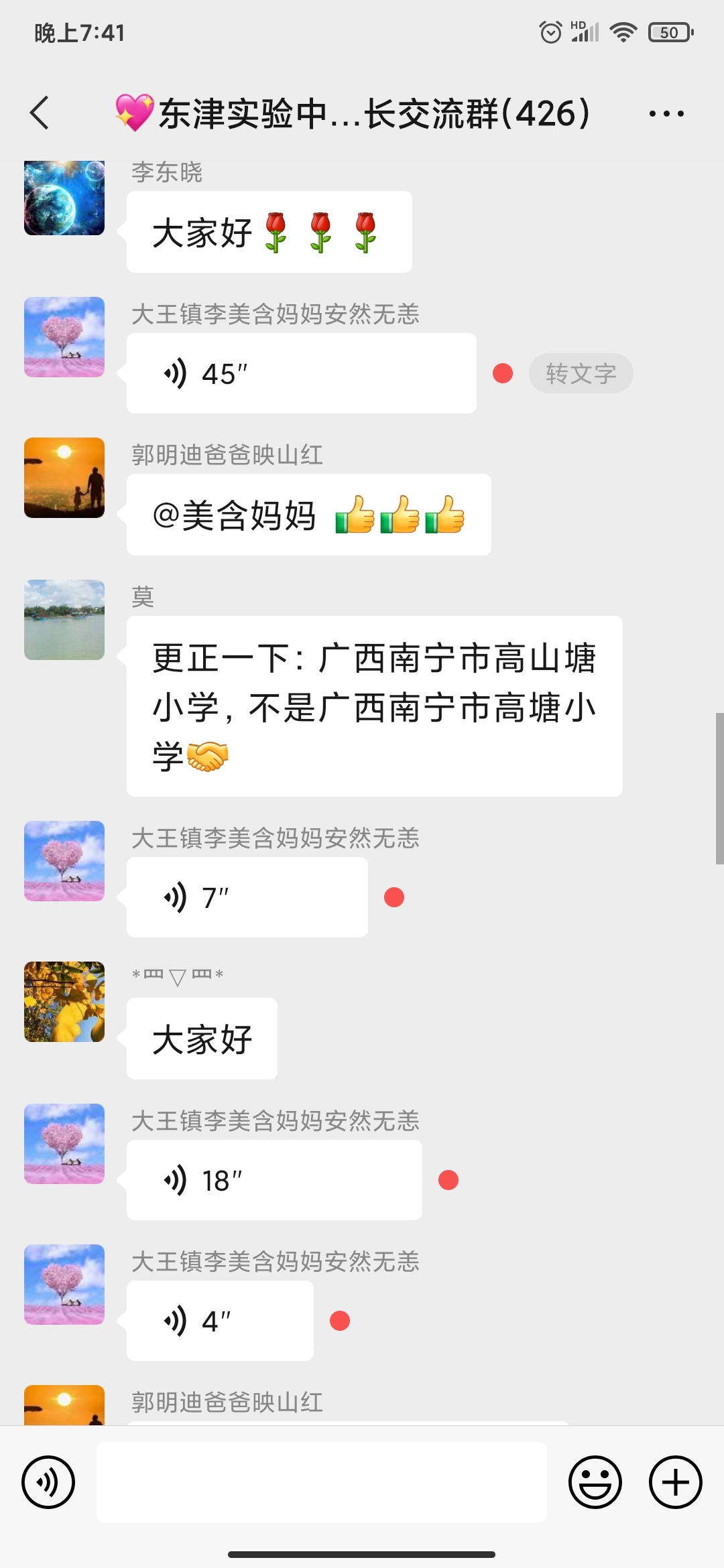Image resolution: width=724 pixels, height=1568 pixels.
Task: Open group options via three-dot icon
Action: 663,113
